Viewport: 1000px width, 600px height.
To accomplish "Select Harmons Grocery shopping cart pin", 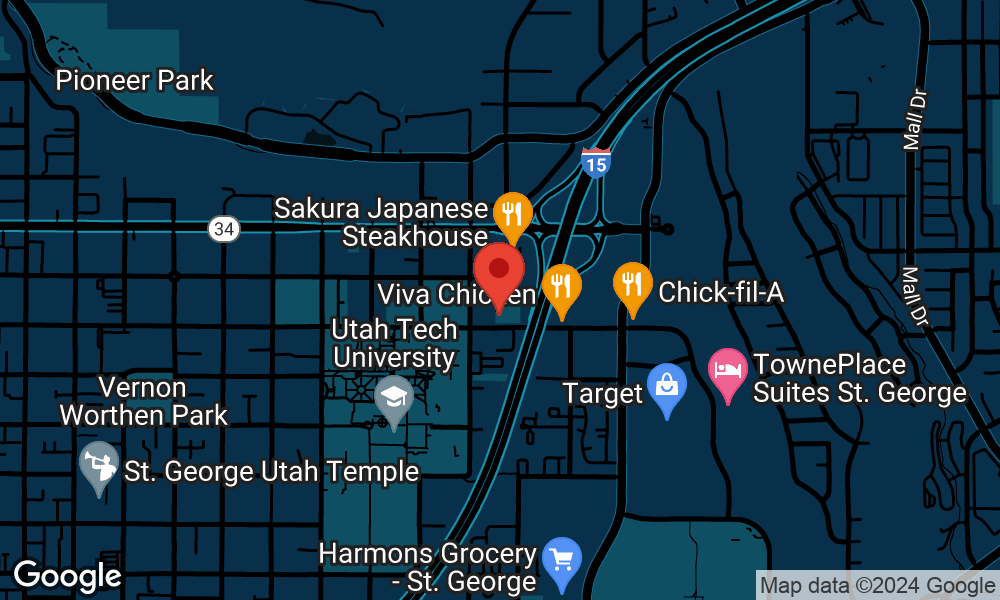I will [x=561, y=560].
